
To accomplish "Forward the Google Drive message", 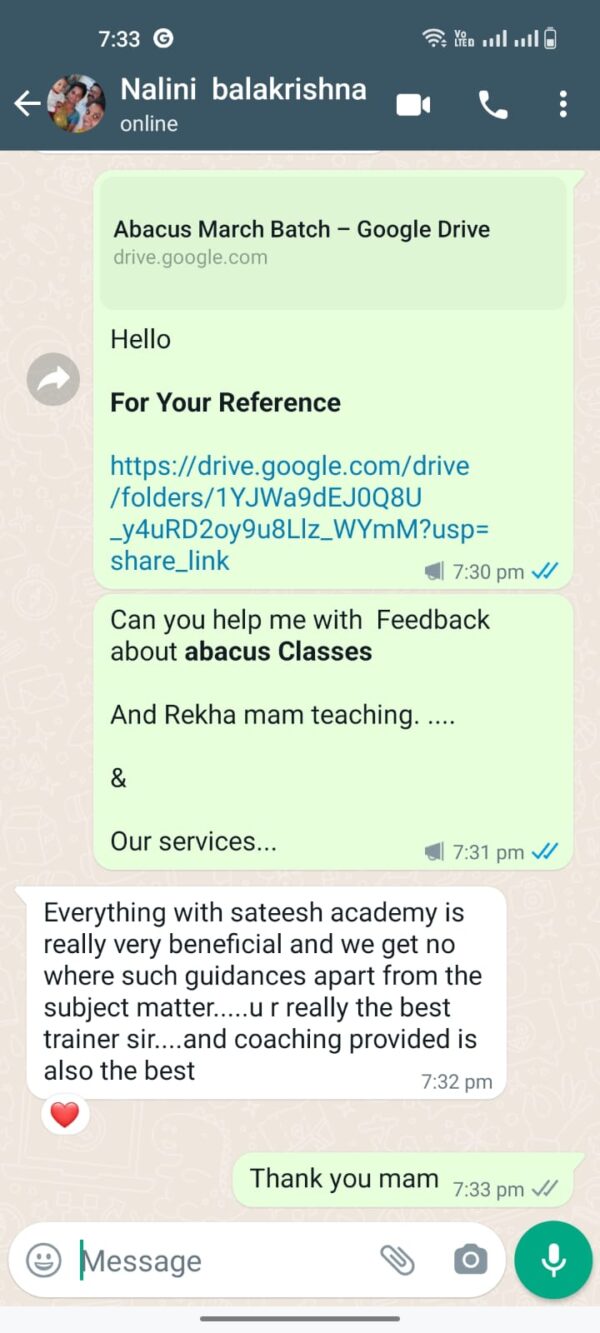I will [53, 379].
